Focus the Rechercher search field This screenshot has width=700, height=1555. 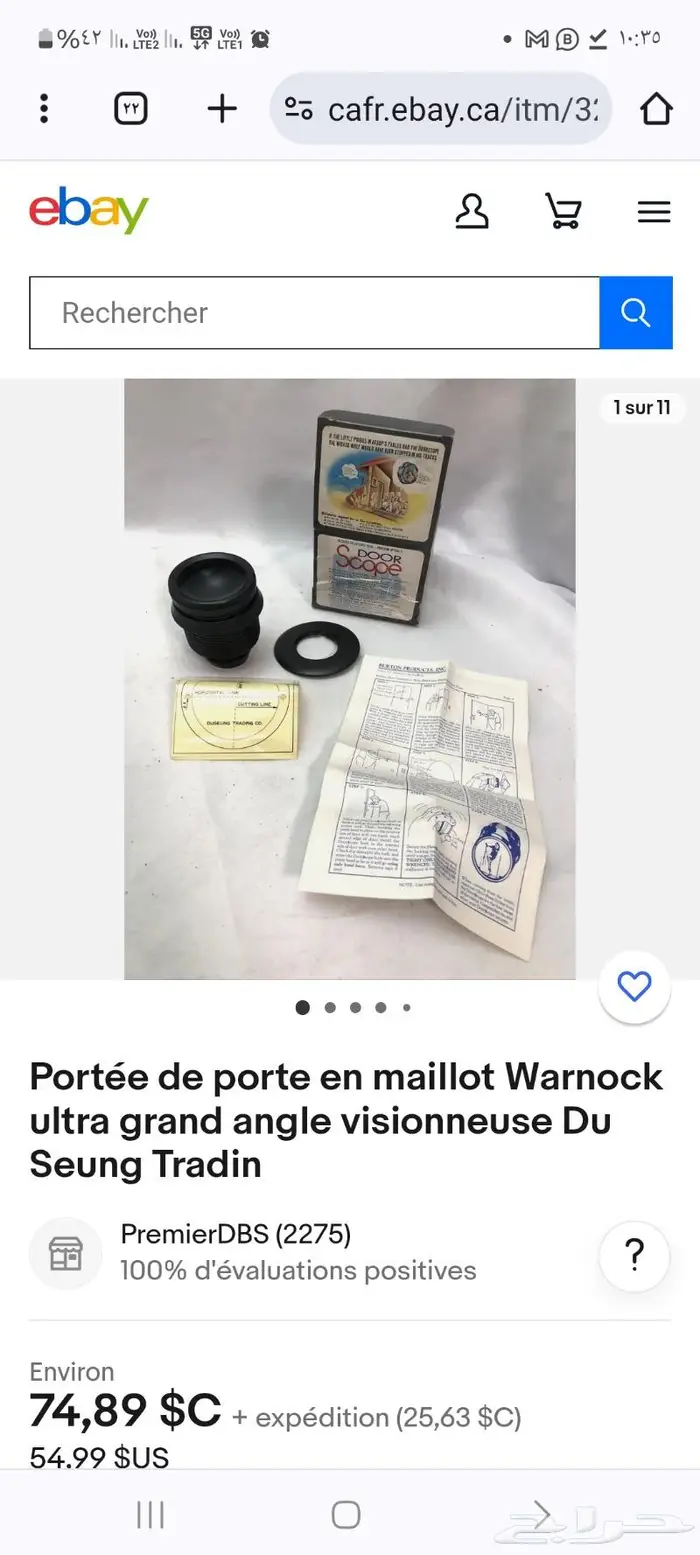[x=314, y=313]
